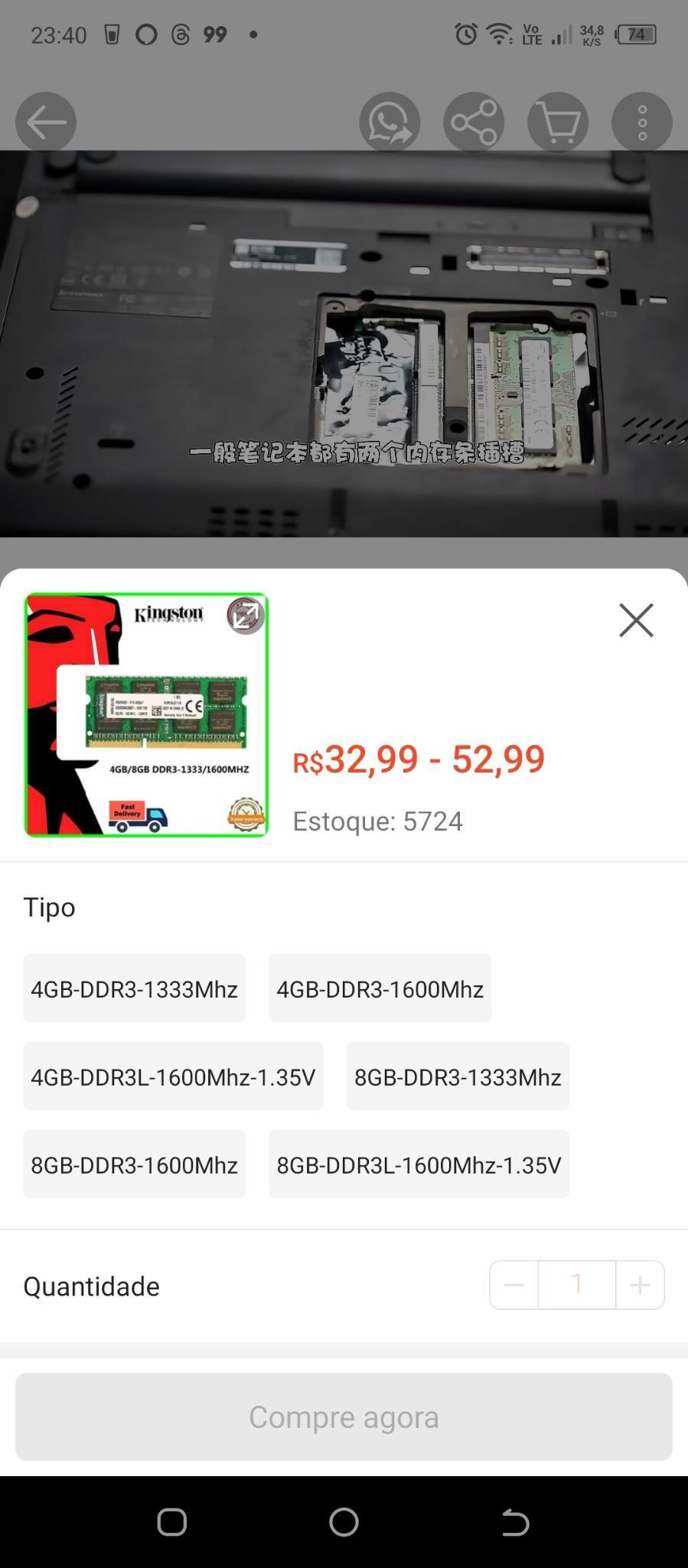Tap the system back button
The image size is (688, 1568).
pos(515,1522)
